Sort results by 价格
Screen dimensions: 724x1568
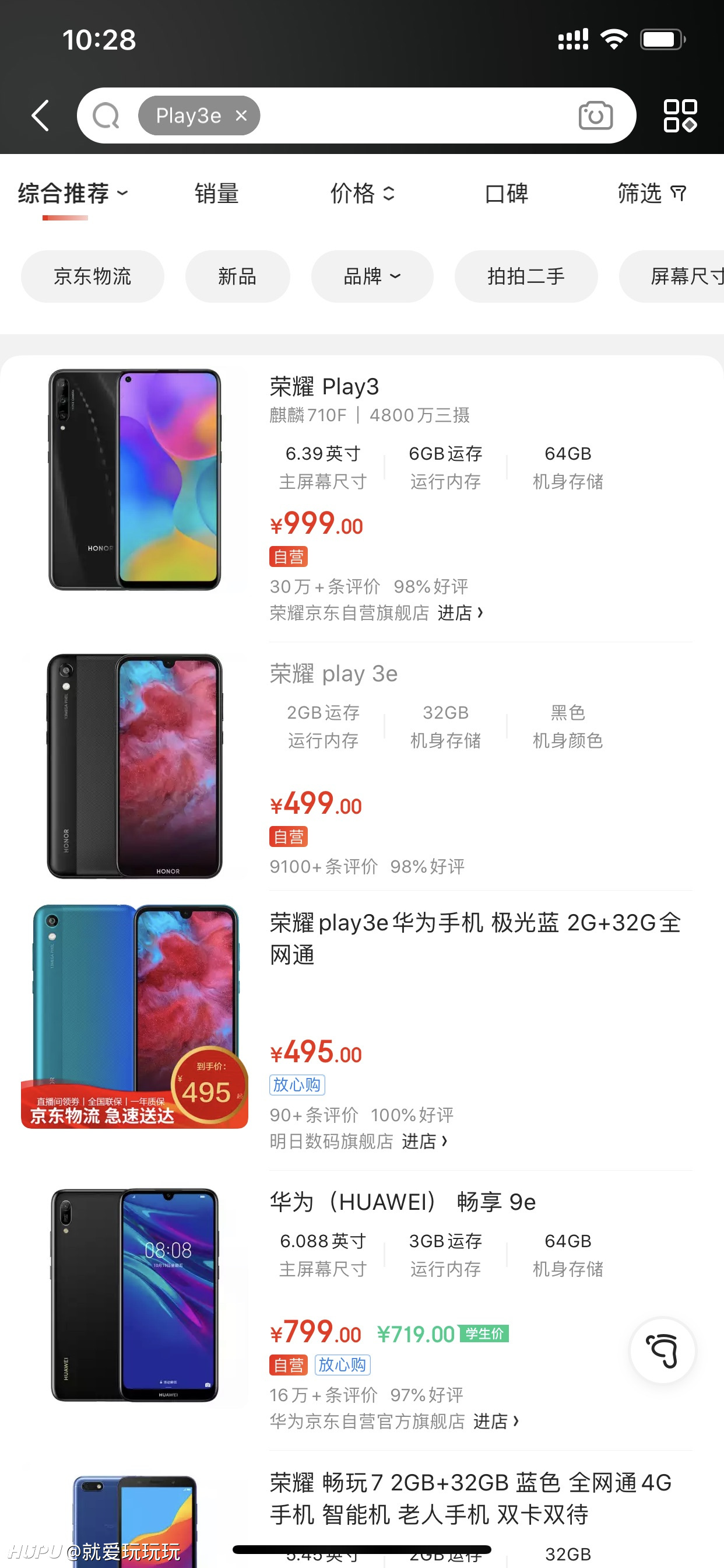pyautogui.click(x=363, y=194)
